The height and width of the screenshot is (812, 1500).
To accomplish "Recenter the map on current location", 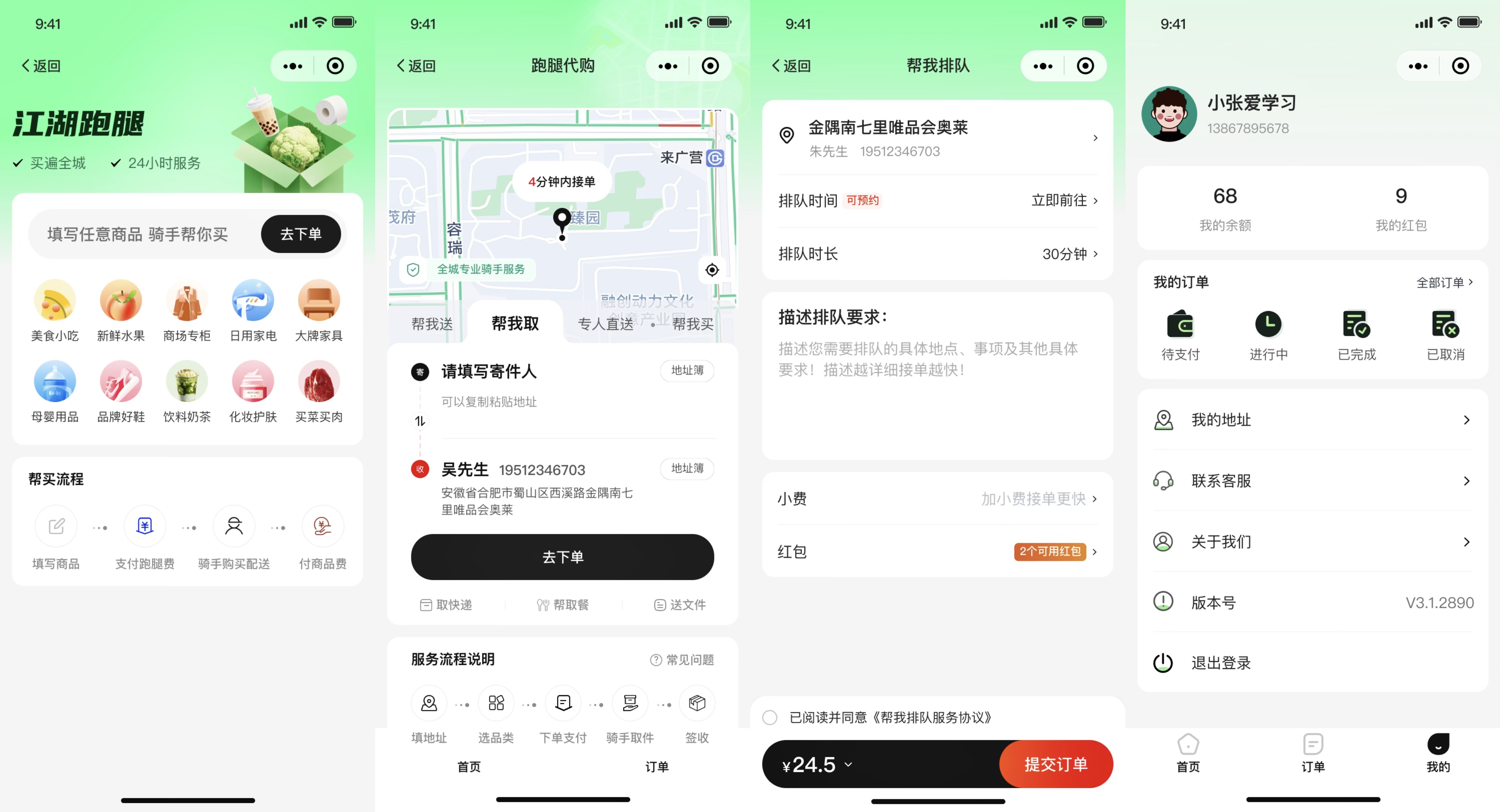I will pyautogui.click(x=711, y=270).
